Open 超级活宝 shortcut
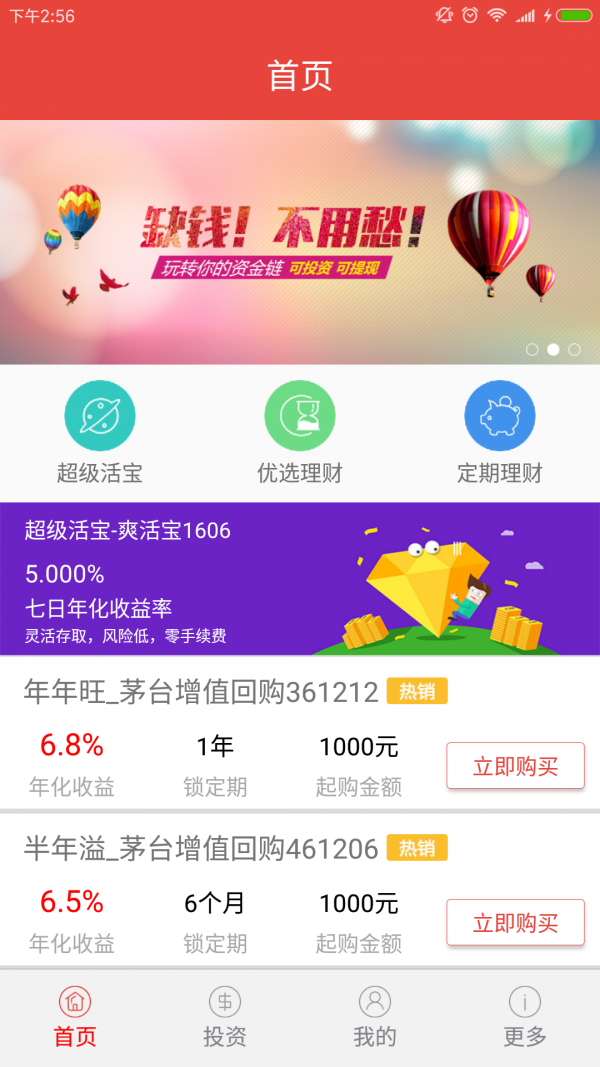 [100, 432]
